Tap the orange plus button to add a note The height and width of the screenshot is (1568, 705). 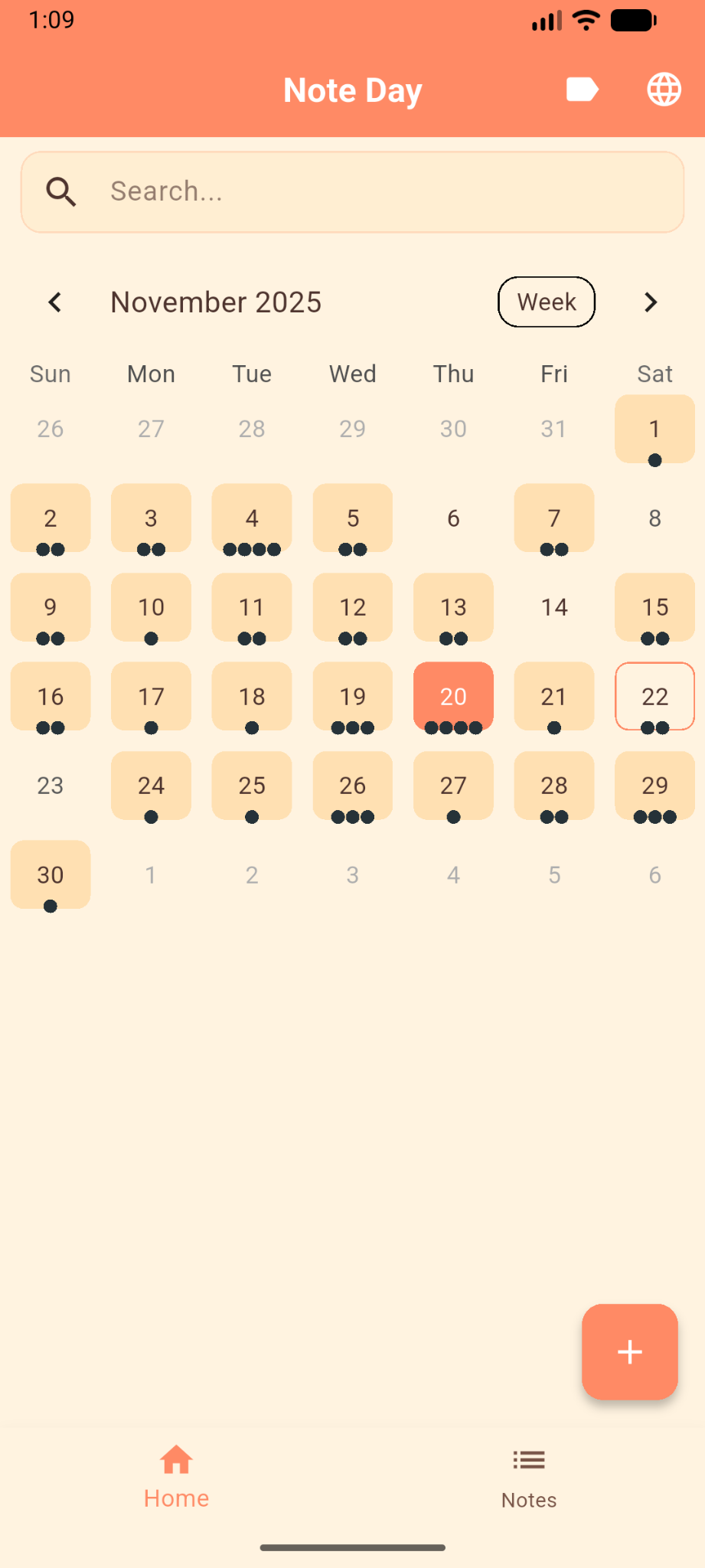629,1351
